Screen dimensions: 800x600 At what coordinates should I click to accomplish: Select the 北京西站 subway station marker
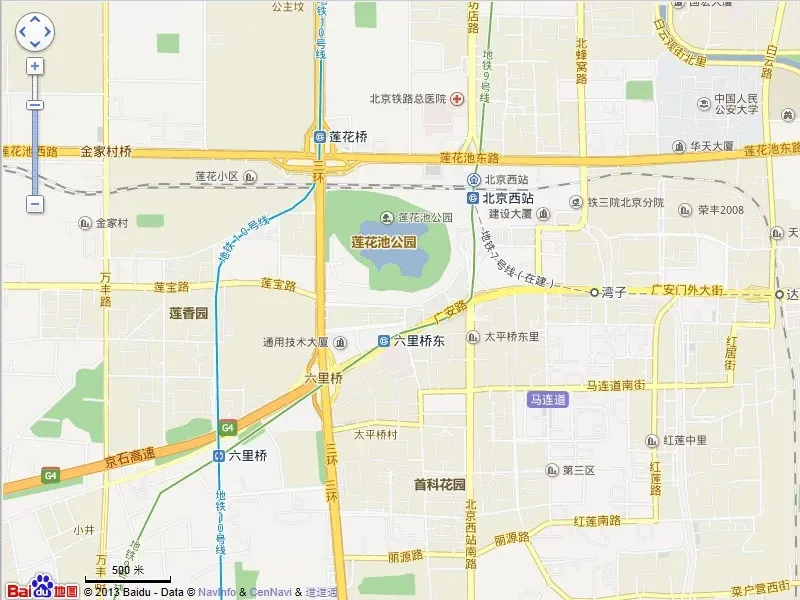point(474,198)
